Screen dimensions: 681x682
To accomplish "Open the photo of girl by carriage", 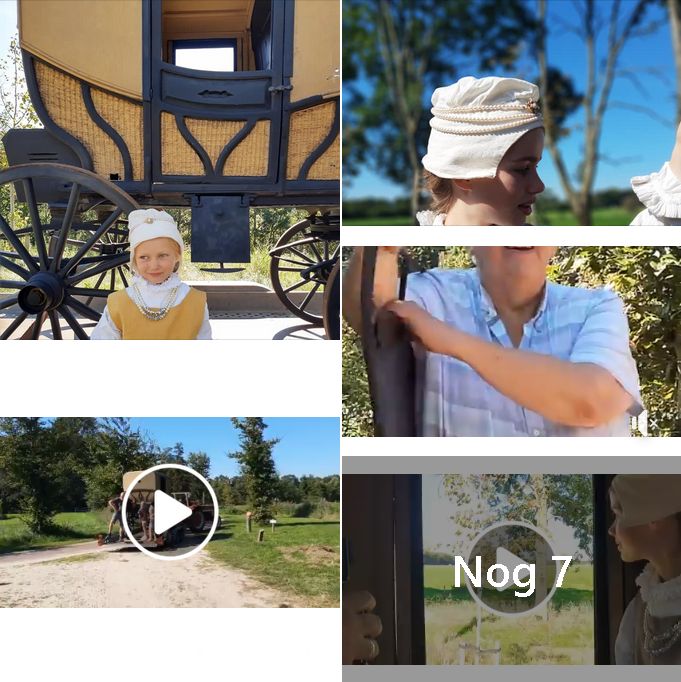I will [169, 170].
